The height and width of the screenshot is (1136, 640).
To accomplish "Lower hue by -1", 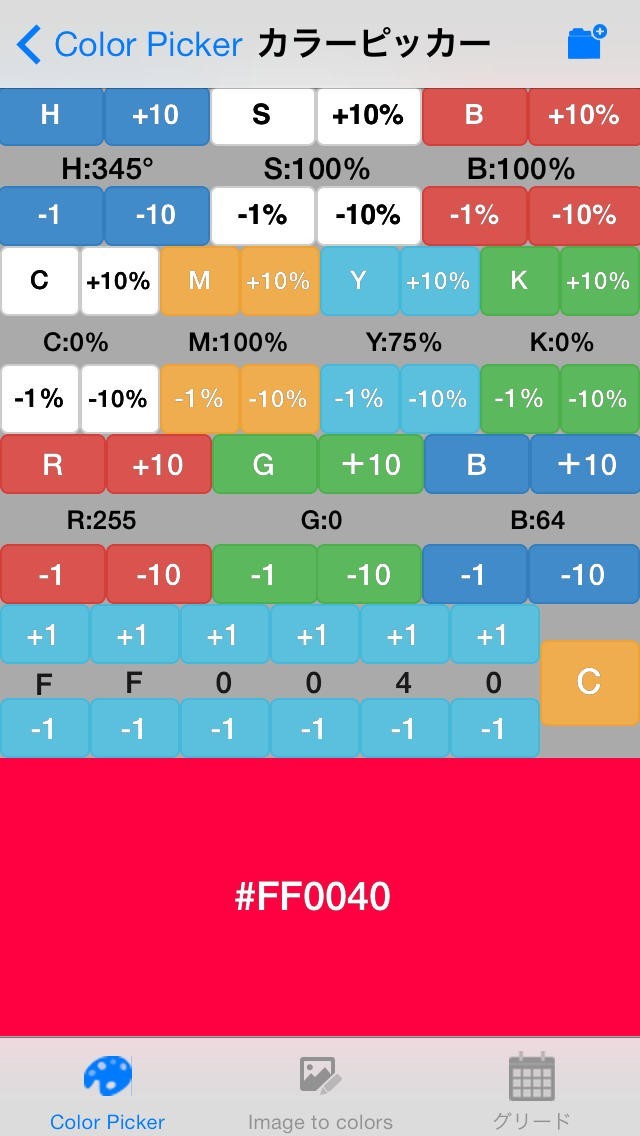I will [x=51, y=215].
